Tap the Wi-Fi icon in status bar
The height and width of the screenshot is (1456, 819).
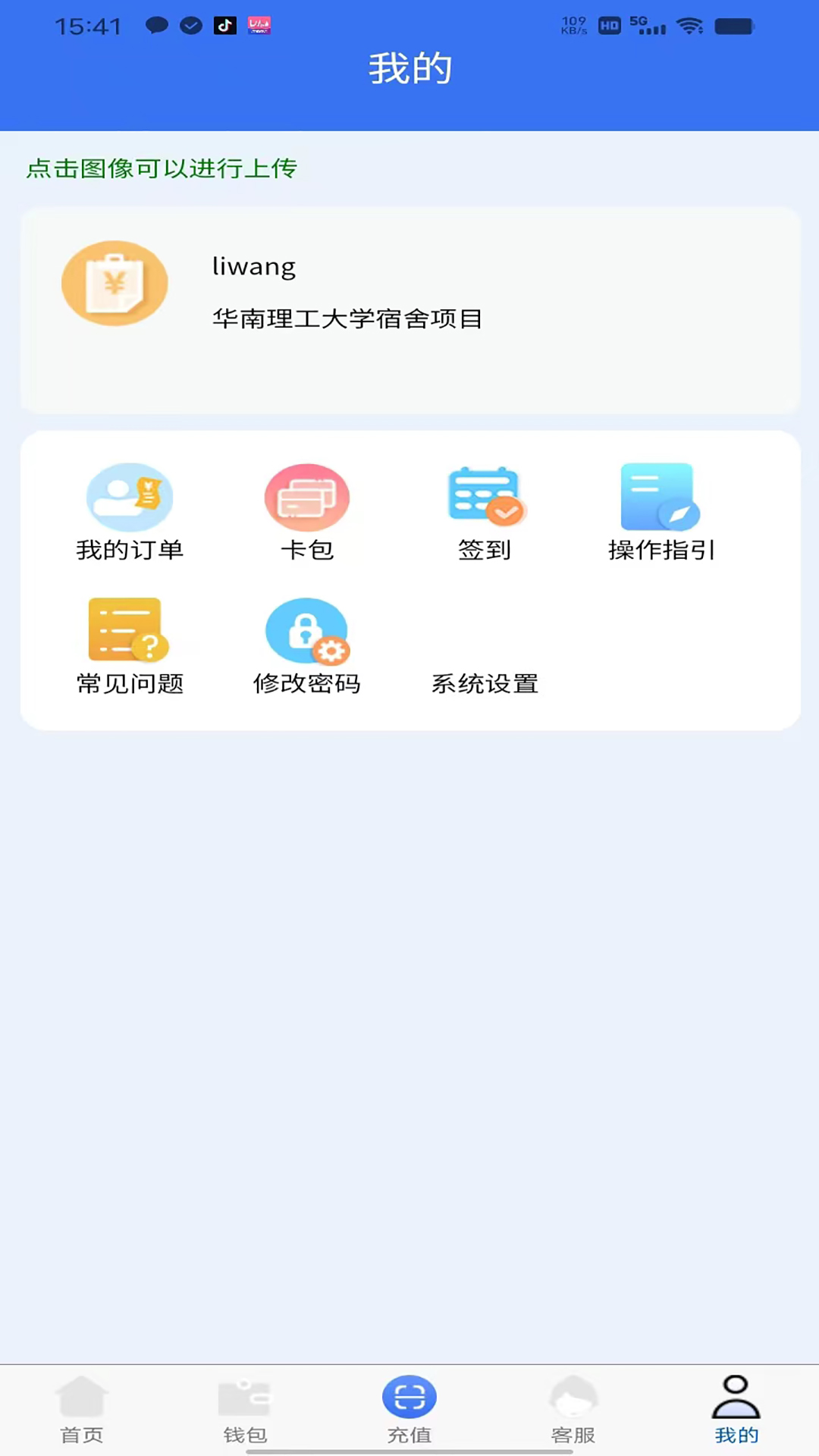689,25
